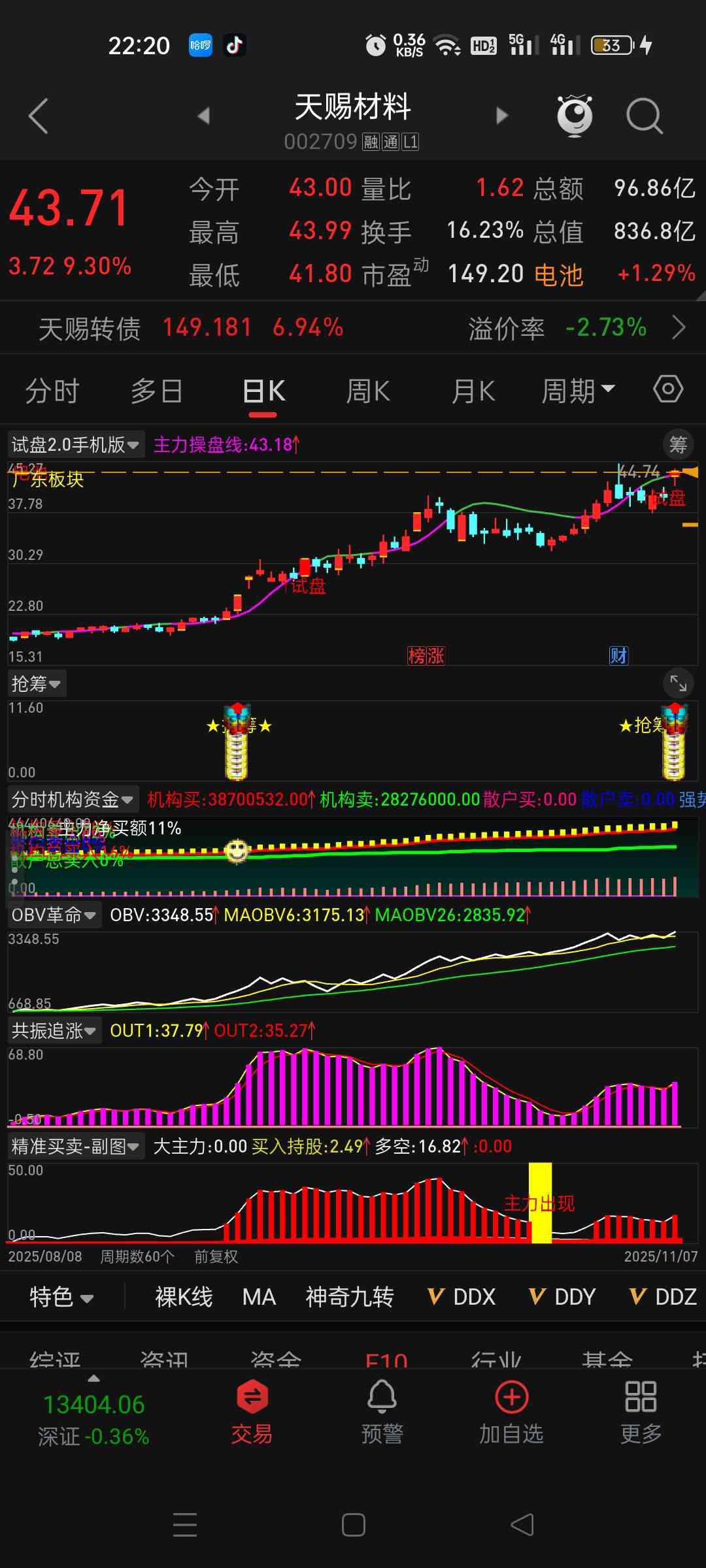Screen dimensions: 706x1568
Task: Set a price alert via 预警
Action: pos(382,1411)
